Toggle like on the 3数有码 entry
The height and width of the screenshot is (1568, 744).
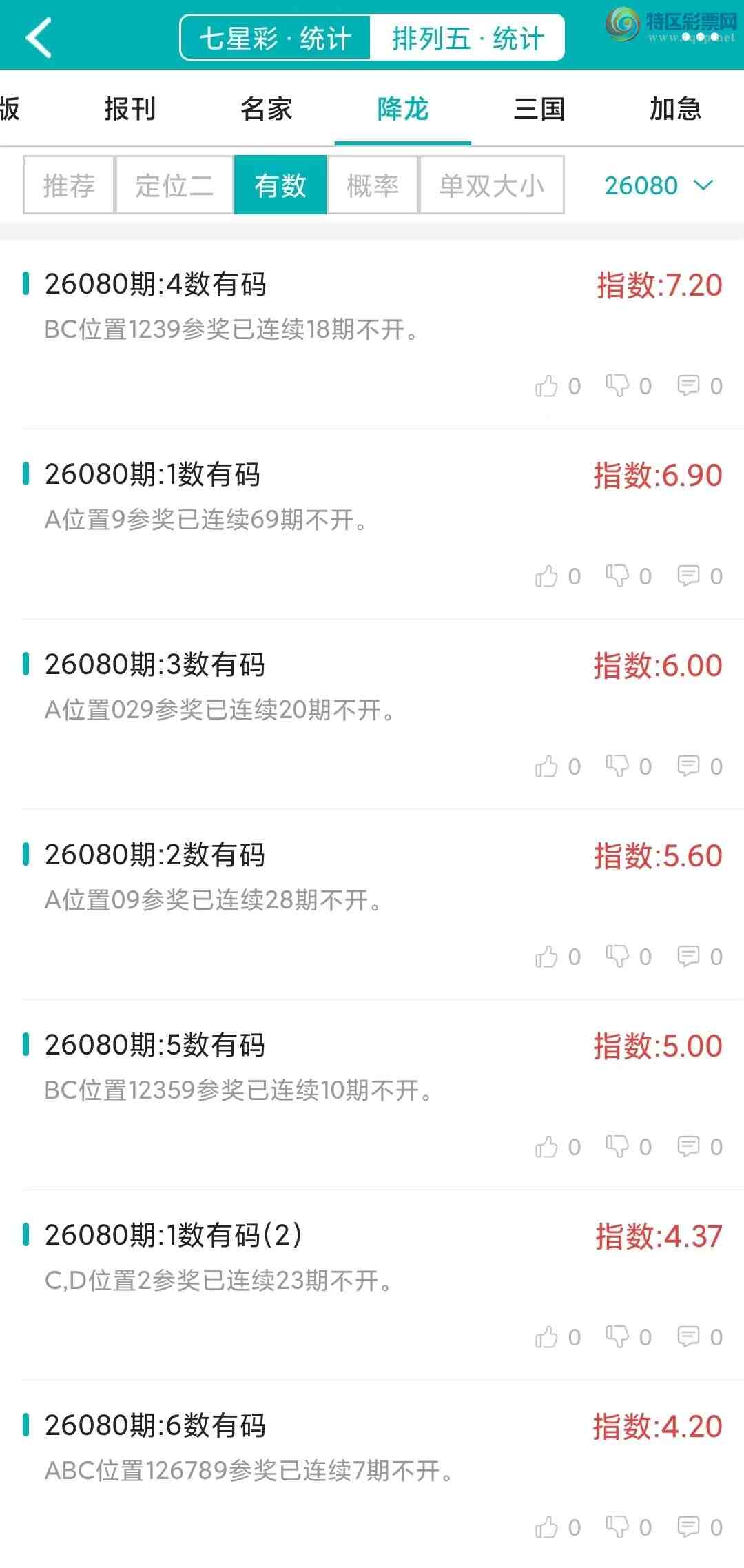548,765
